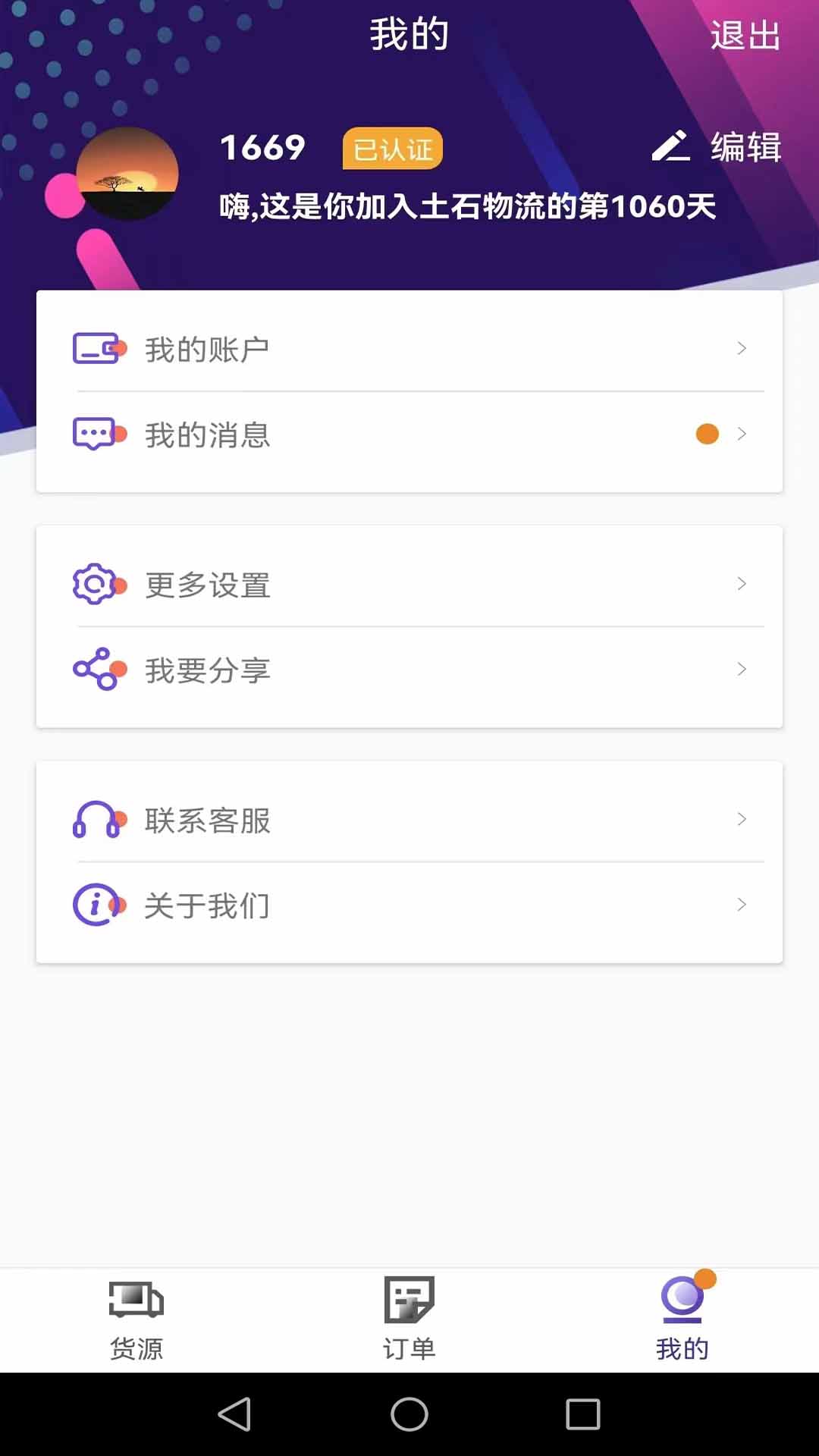The width and height of the screenshot is (819, 1456).
Task: Switch to the 订单 tab
Action: [x=409, y=1319]
